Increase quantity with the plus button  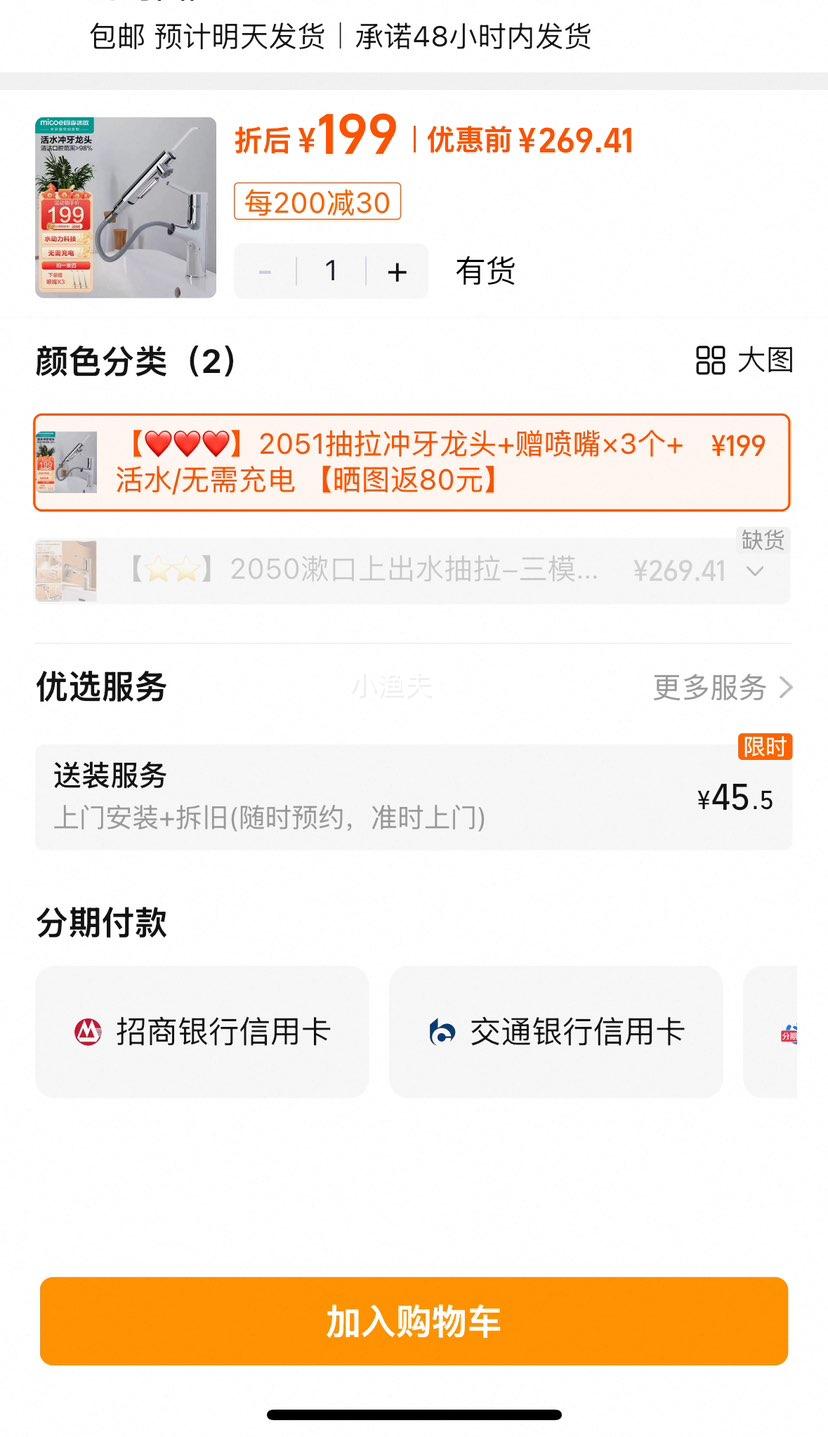pos(397,272)
